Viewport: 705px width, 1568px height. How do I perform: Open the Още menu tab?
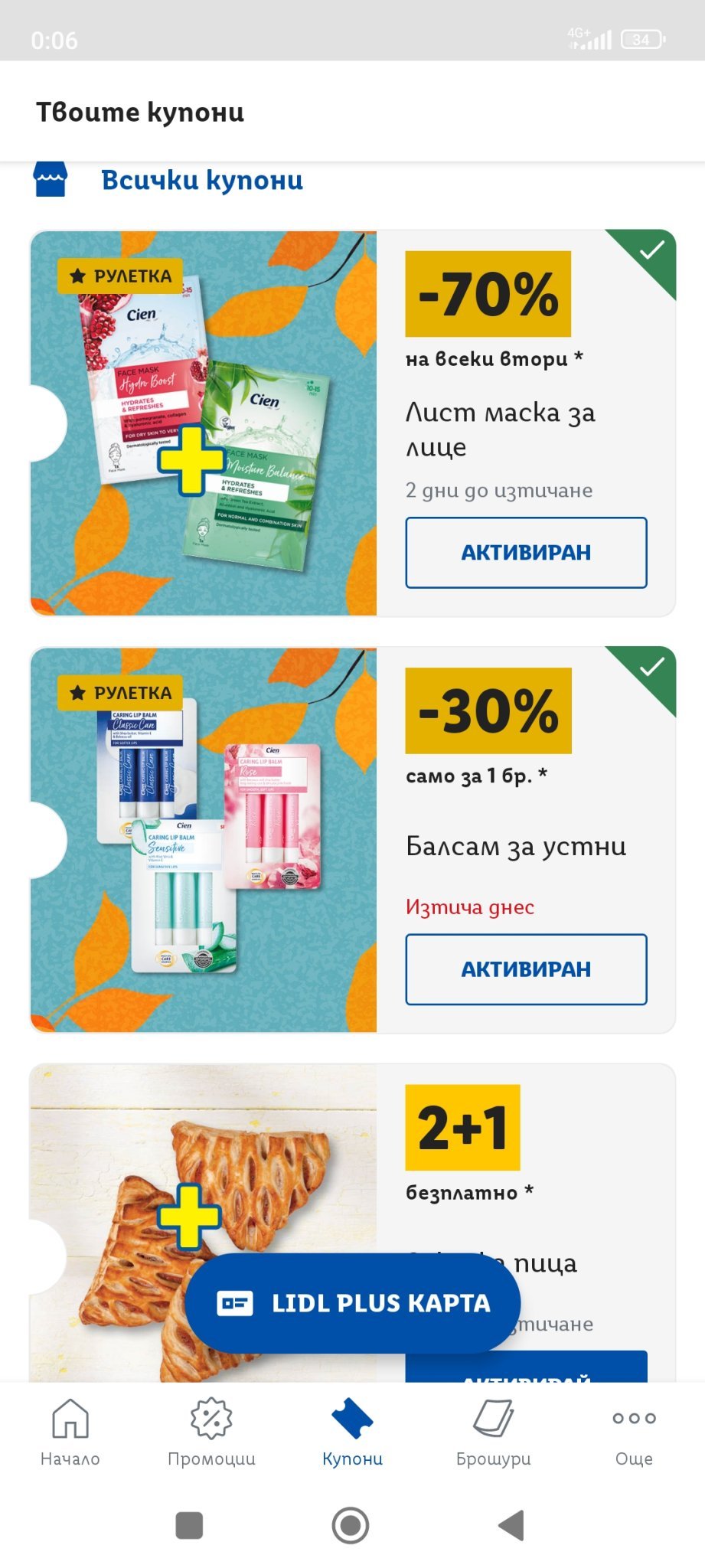tap(634, 1432)
